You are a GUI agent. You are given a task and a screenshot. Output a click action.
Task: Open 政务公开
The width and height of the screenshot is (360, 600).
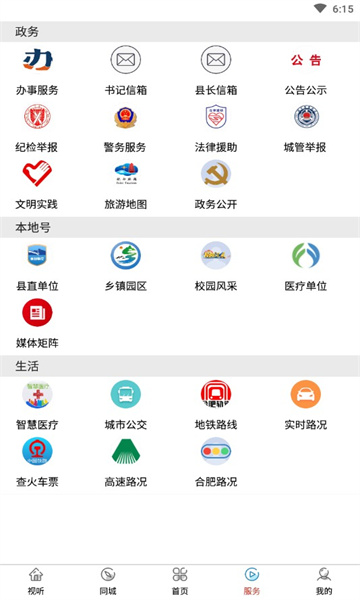coord(216,186)
